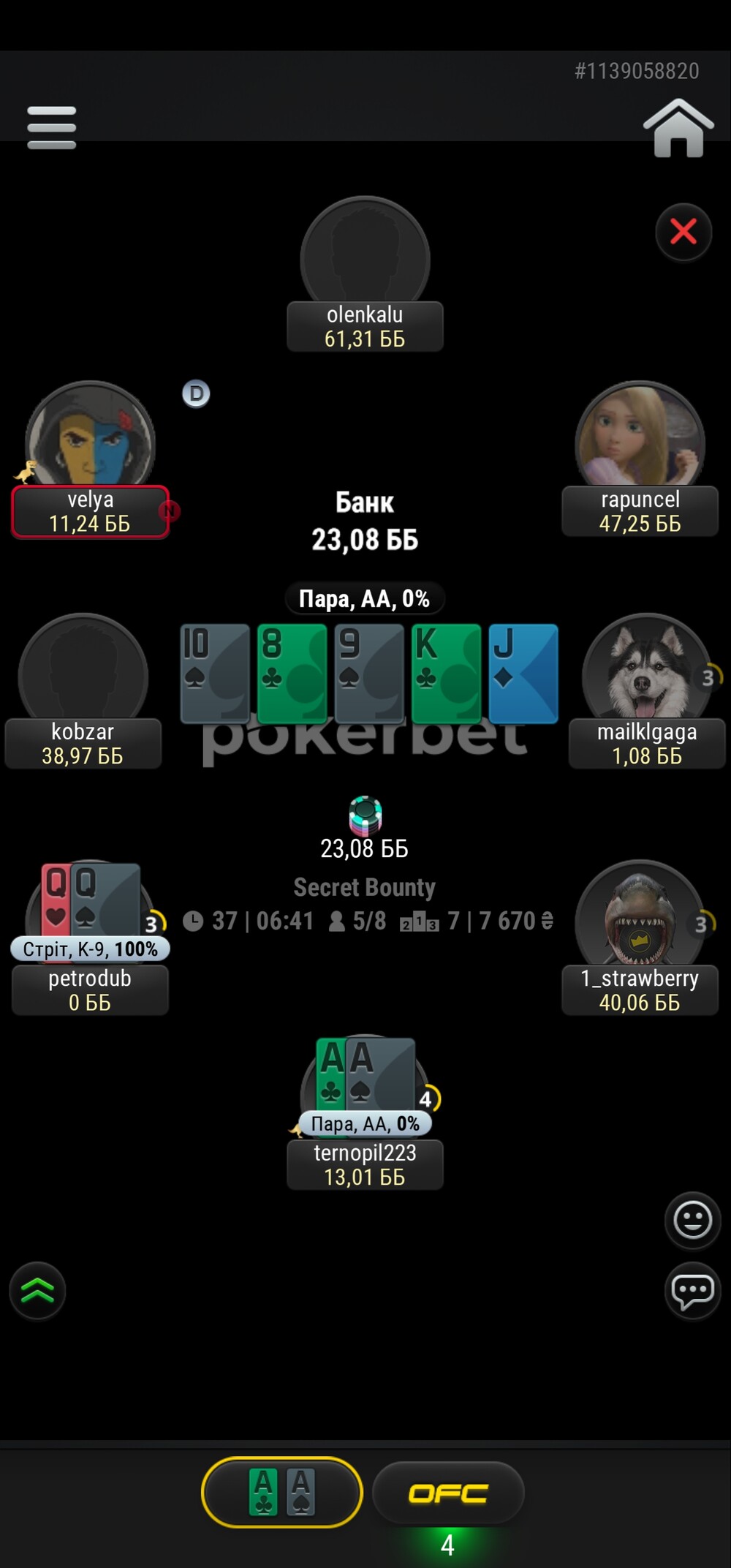Expand the green double-chevron panel

click(x=37, y=1291)
